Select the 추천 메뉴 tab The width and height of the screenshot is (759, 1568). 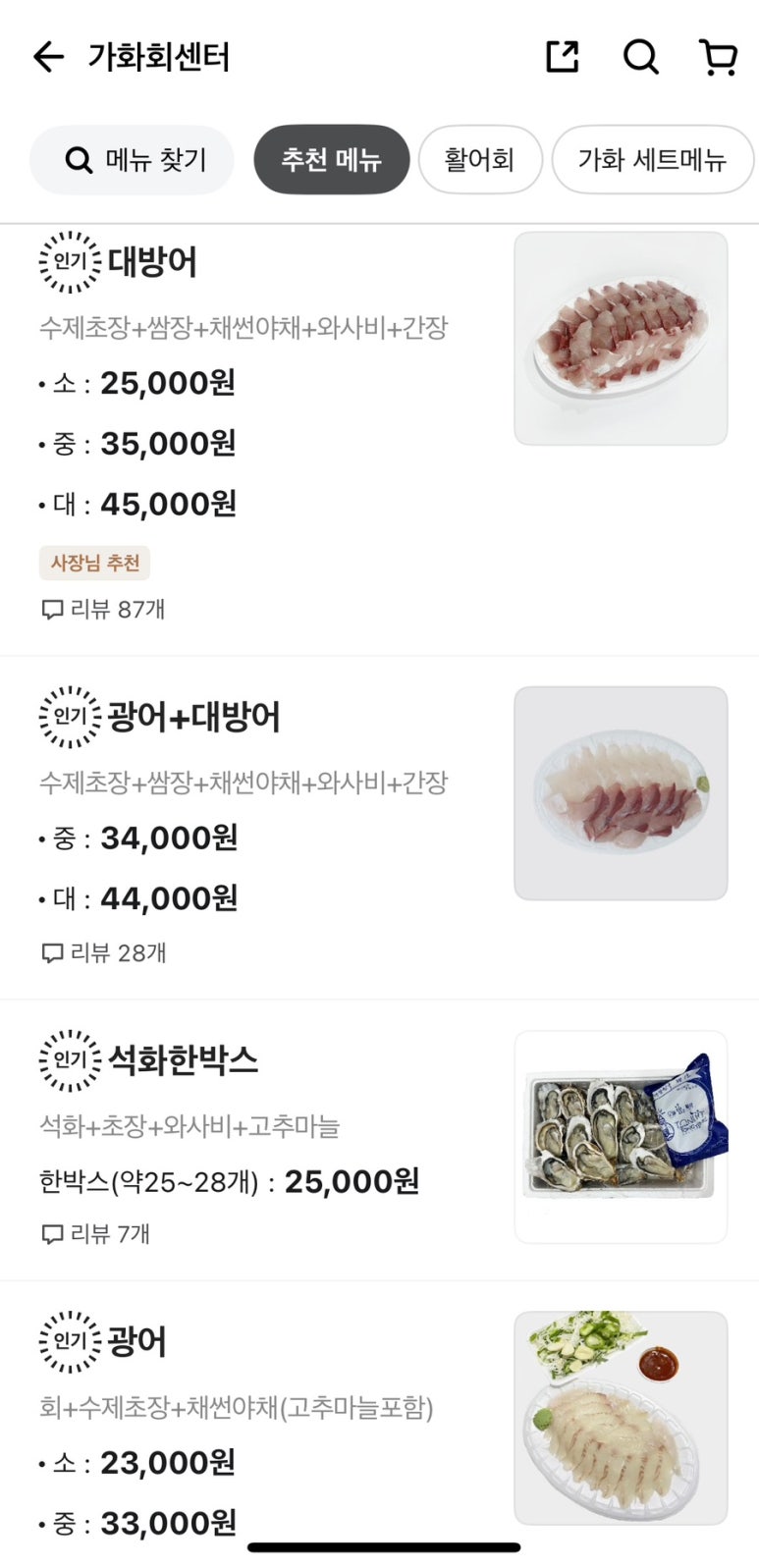pyautogui.click(x=331, y=159)
